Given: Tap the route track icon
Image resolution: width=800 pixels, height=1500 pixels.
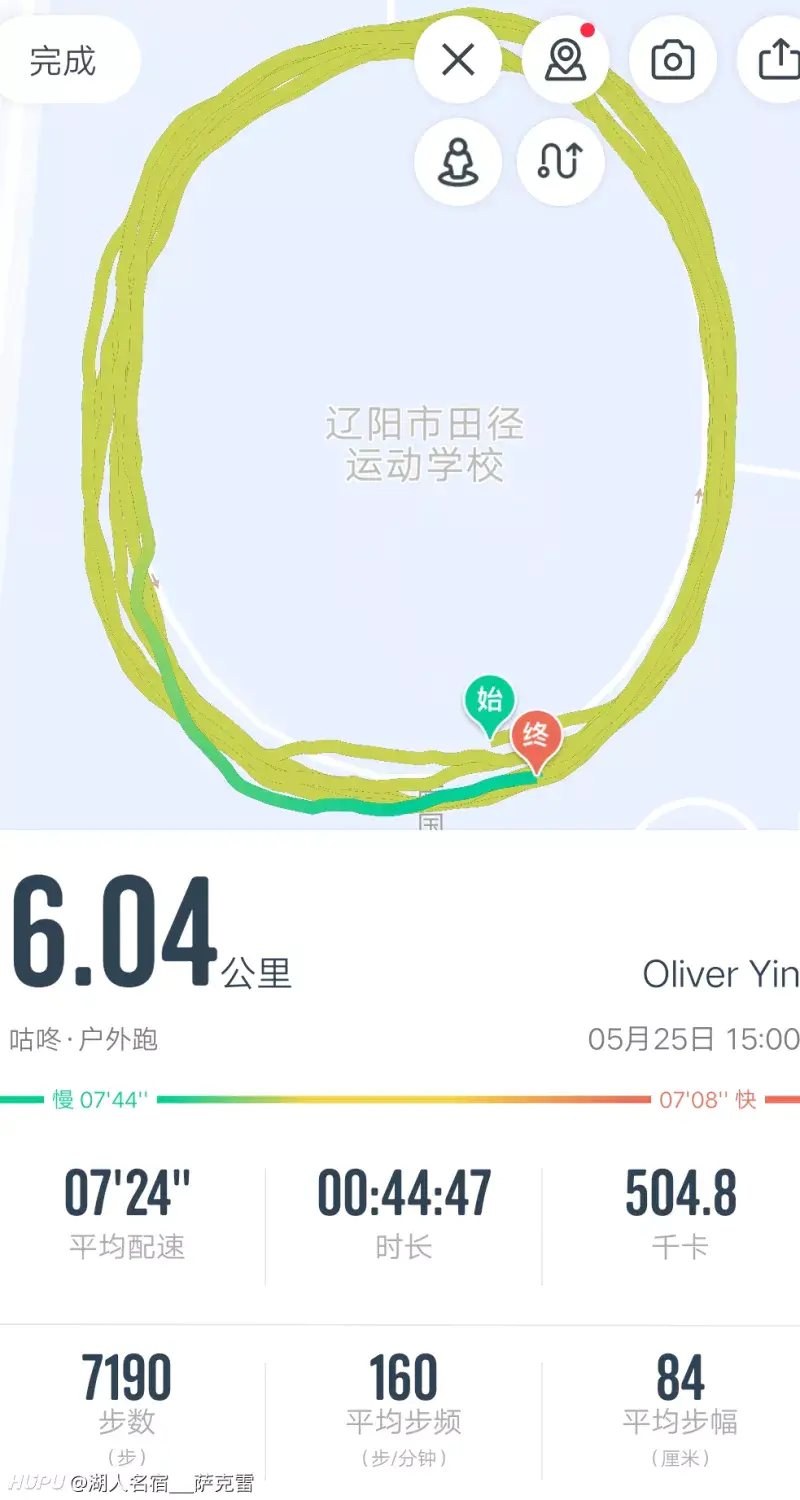Looking at the screenshot, I should click(560, 162).
